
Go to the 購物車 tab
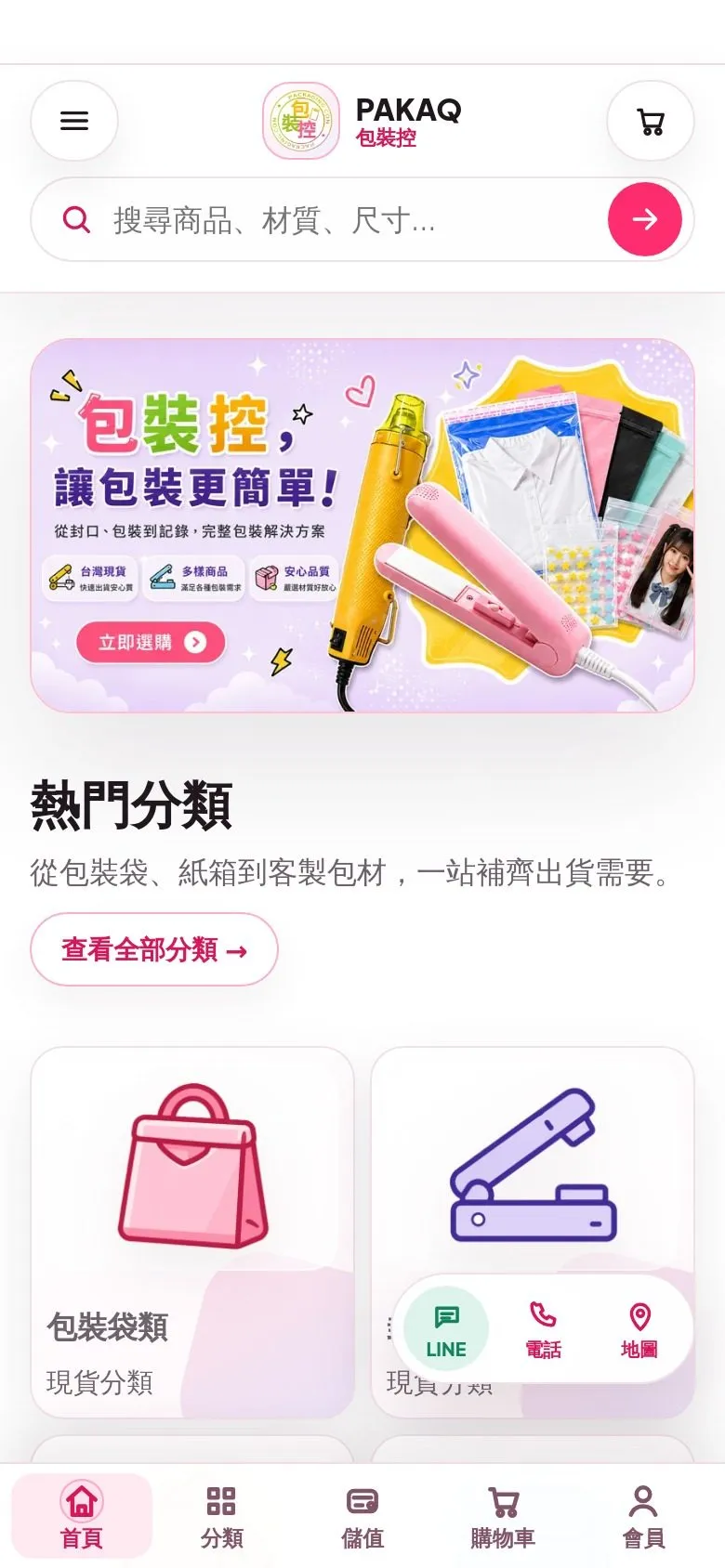503,1515
